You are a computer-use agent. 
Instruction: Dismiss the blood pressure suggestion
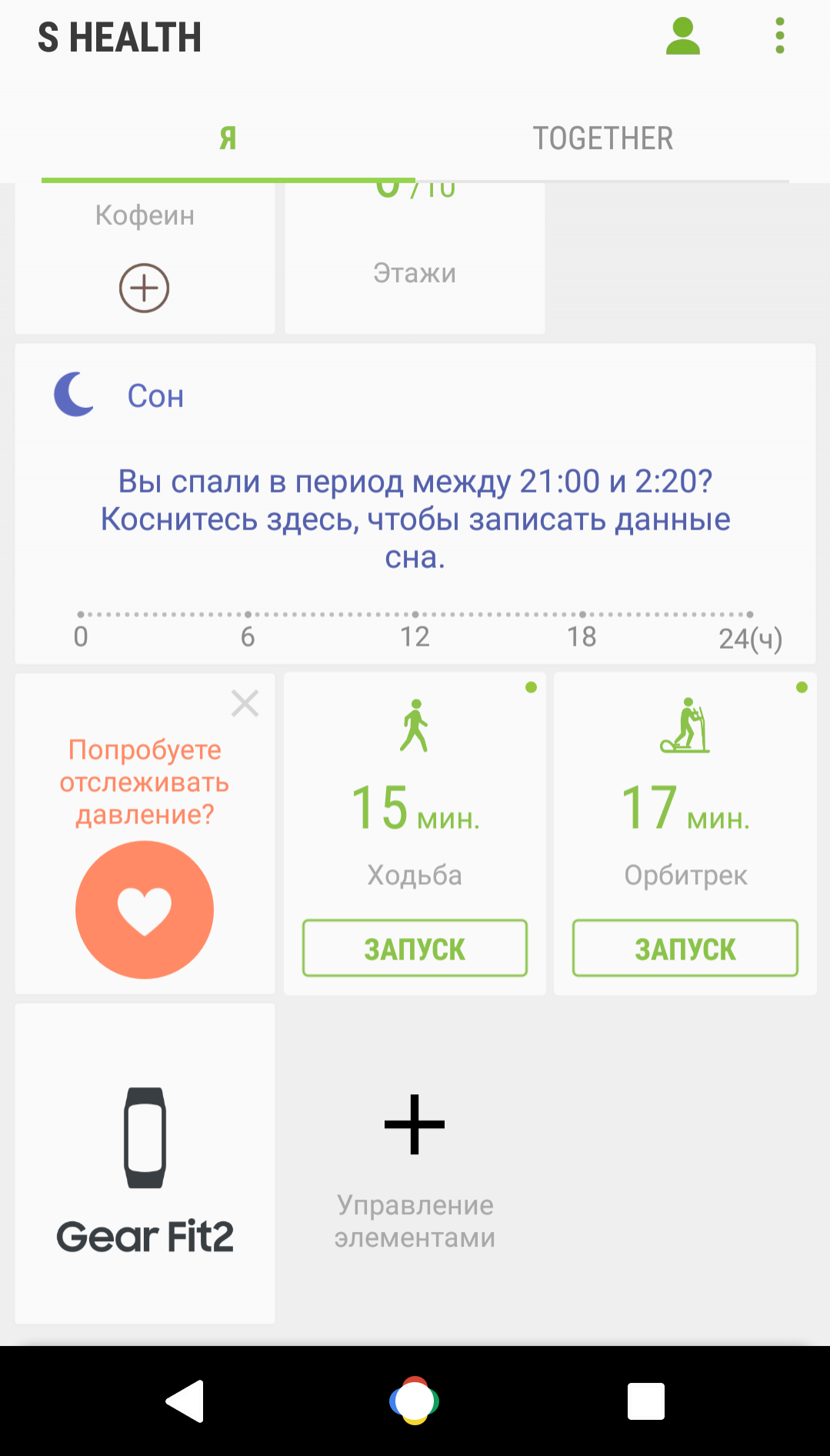[x=245, y=703]
